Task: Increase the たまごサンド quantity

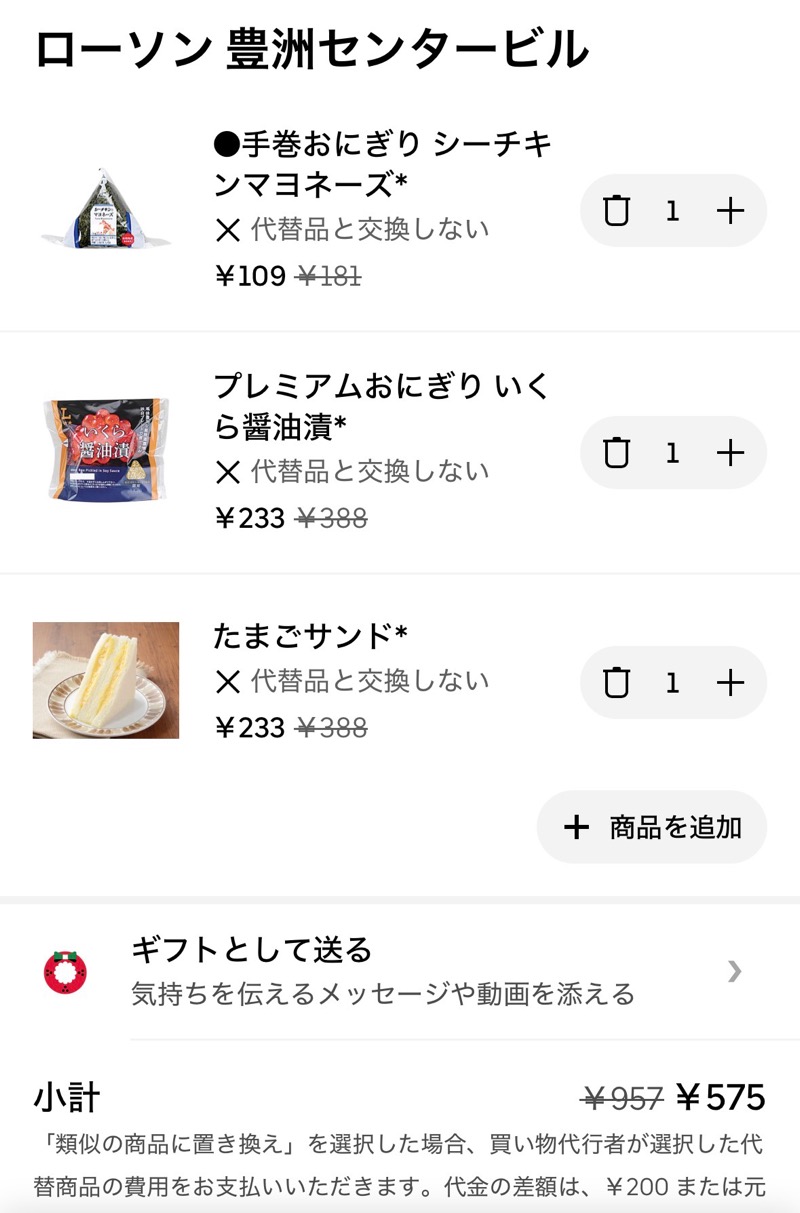Action: [x=731, y=683]
